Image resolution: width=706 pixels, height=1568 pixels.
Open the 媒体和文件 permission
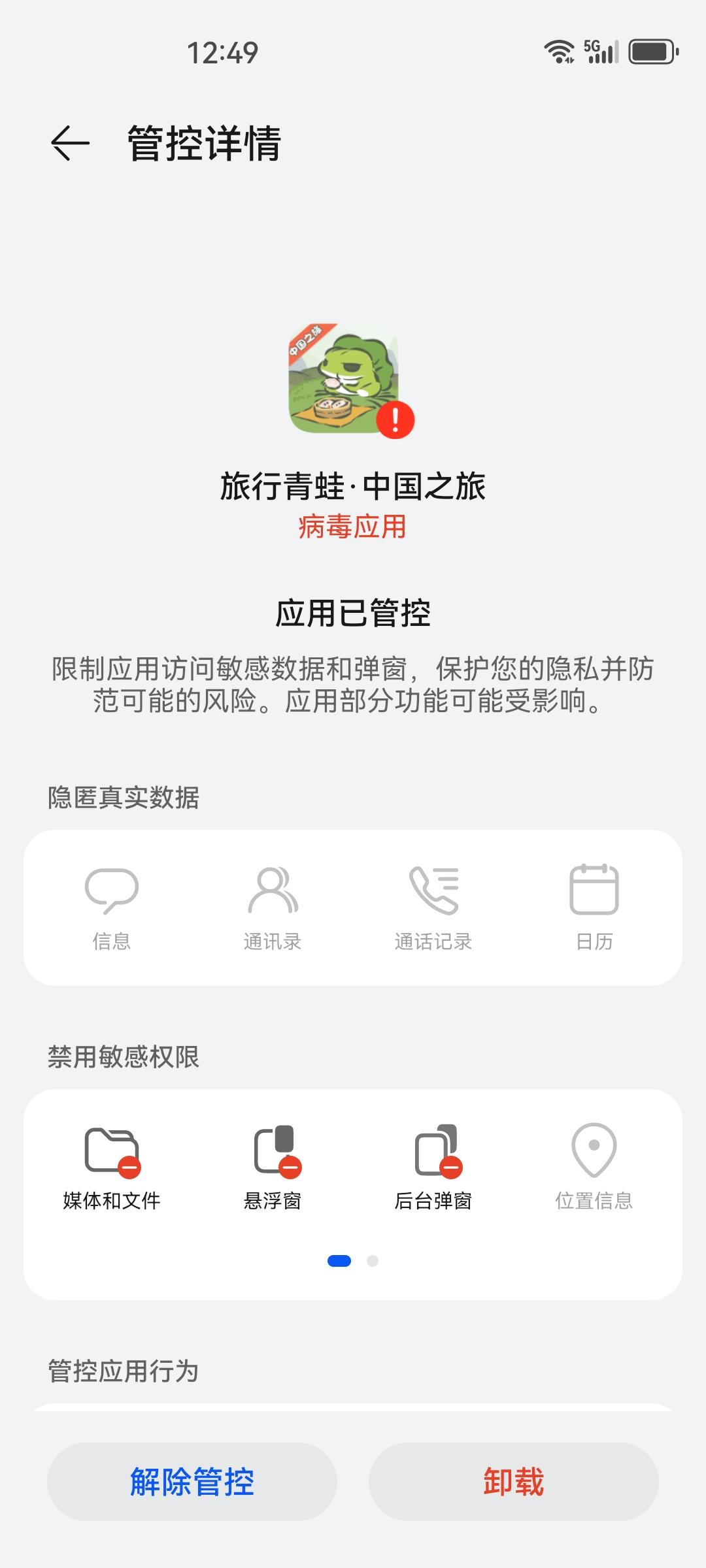coord(112,1167)
